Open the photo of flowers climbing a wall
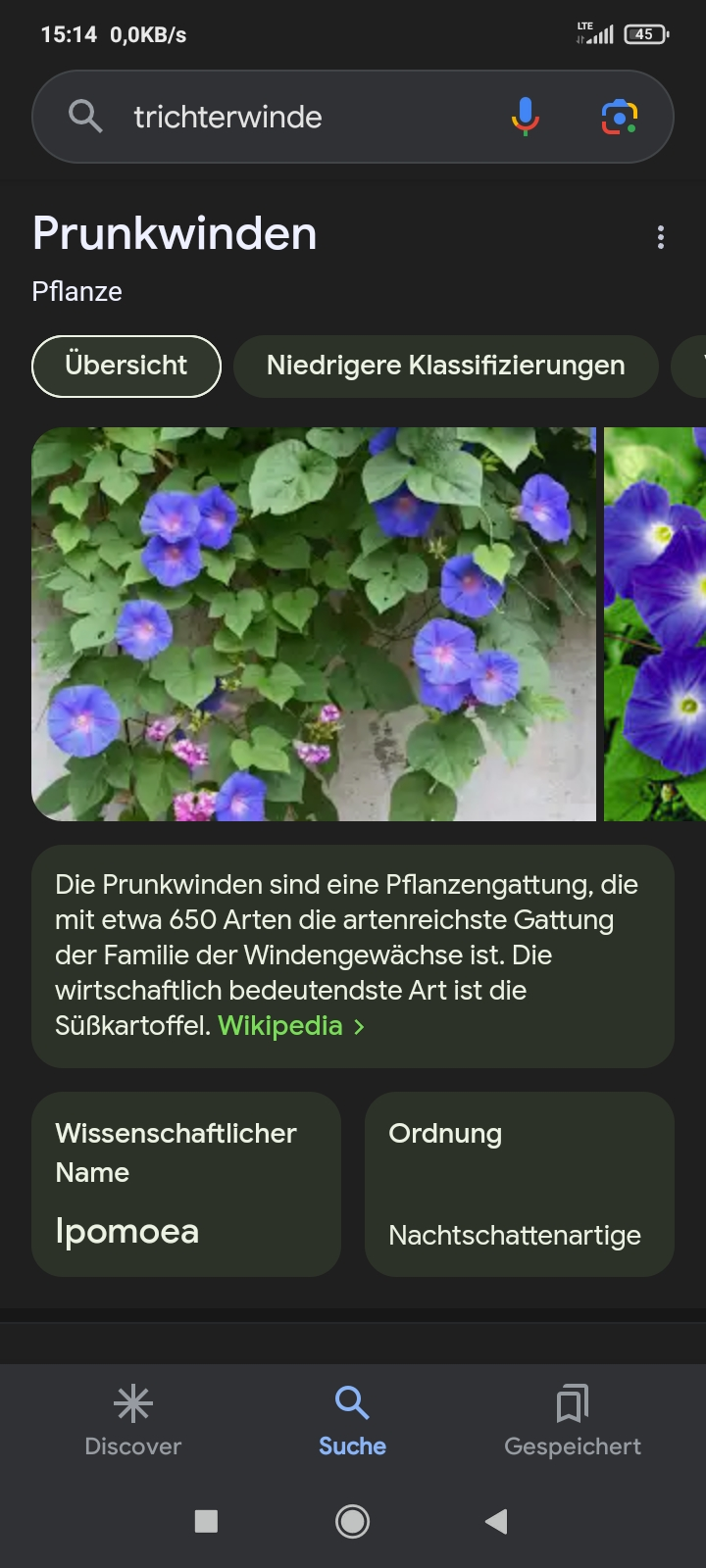 click(x=314, y=623)
